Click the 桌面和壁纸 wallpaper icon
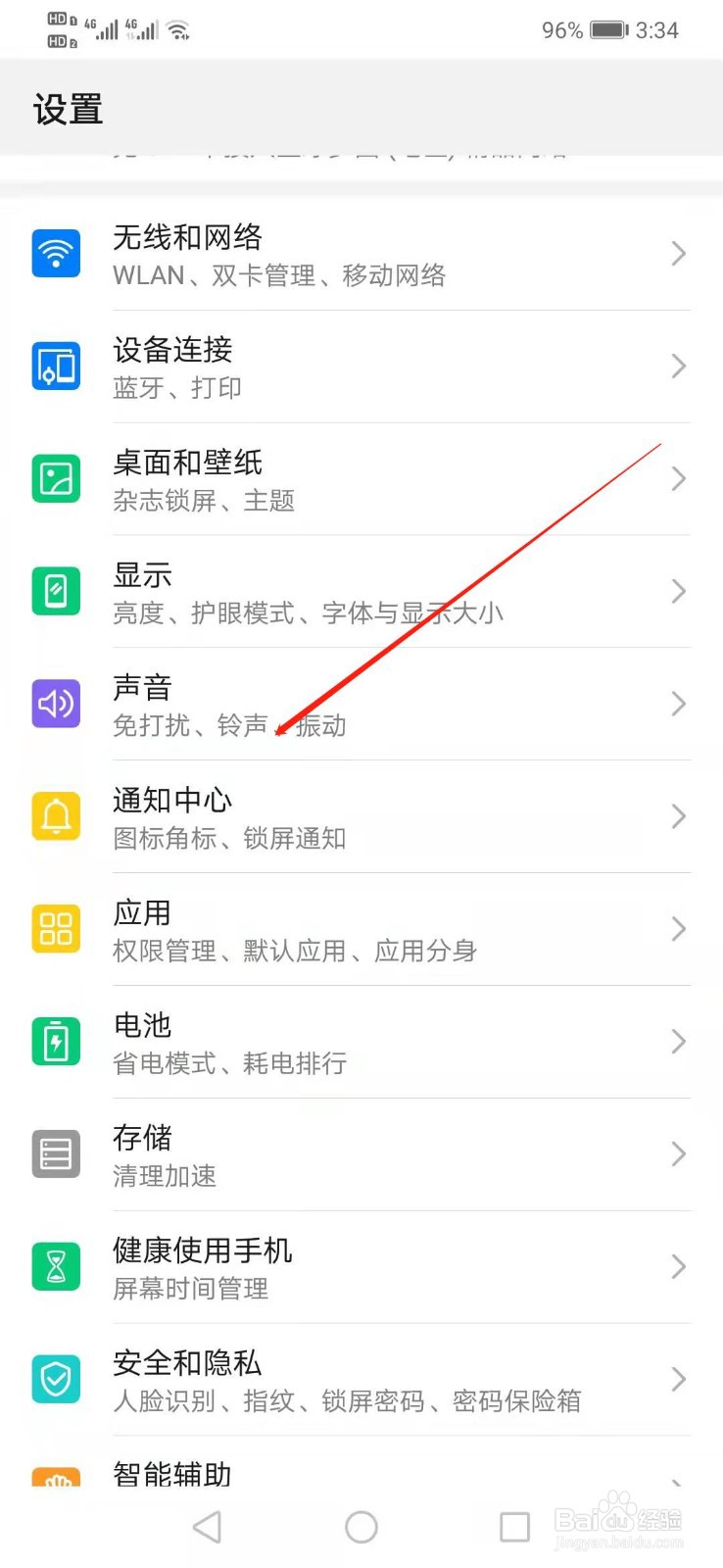The height and width of the screenshot is (1568, 723). point(56,478)
